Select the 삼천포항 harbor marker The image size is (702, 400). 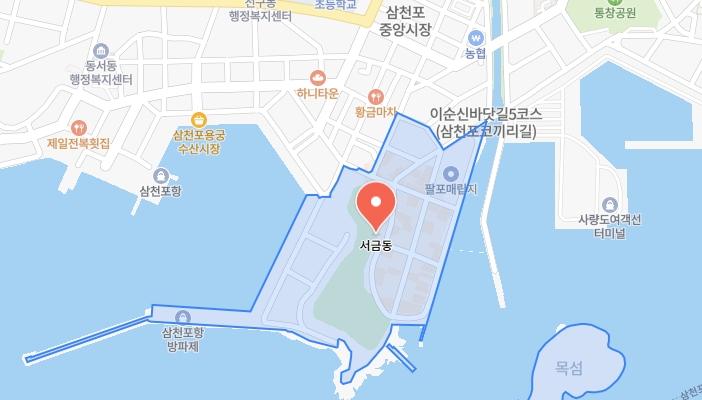161,175
